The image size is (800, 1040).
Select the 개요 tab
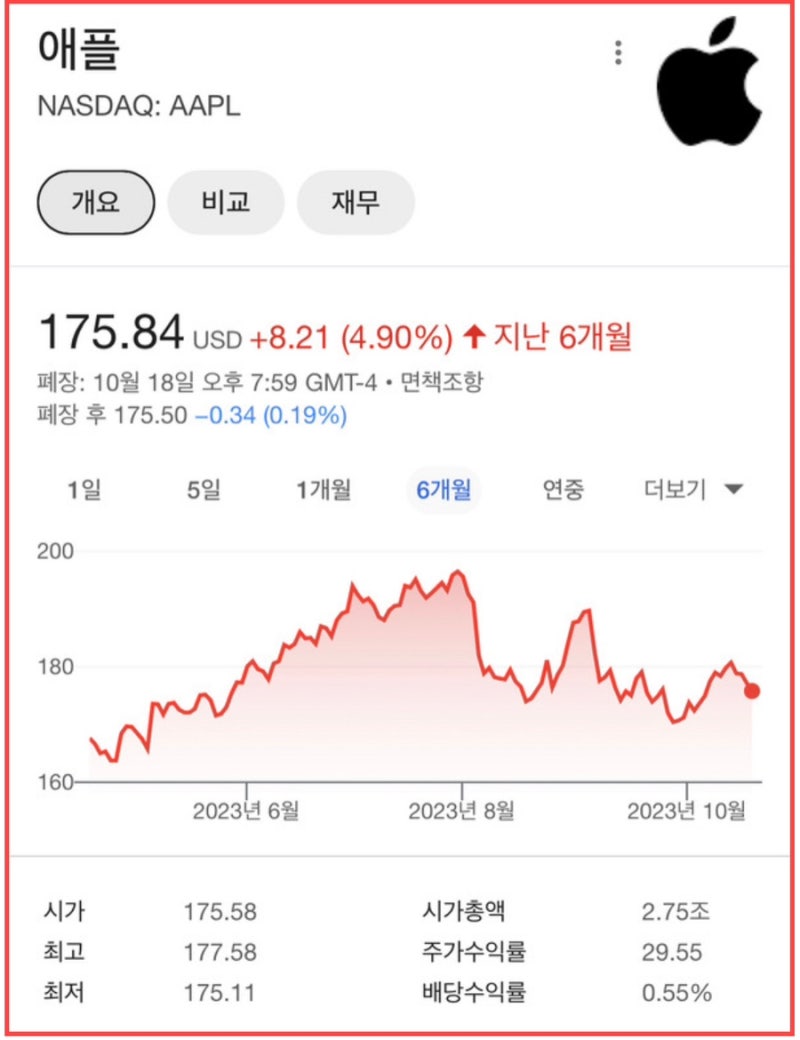pos(95,202)
